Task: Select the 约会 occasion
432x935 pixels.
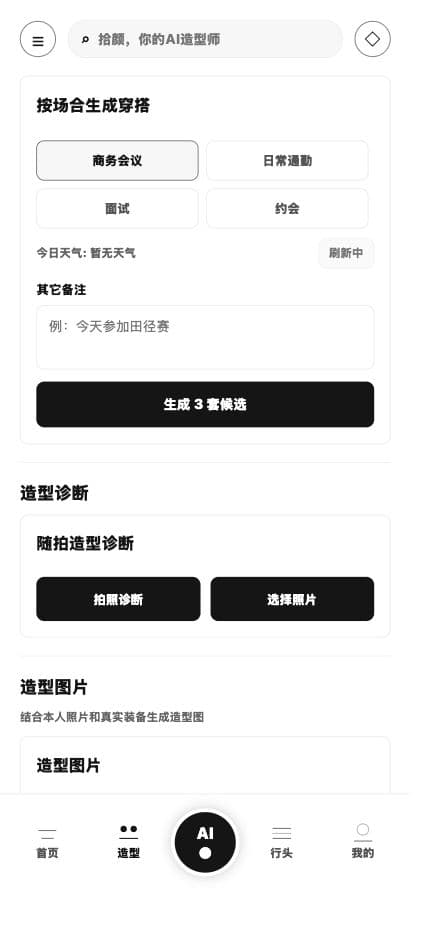Action: (288, 209)
